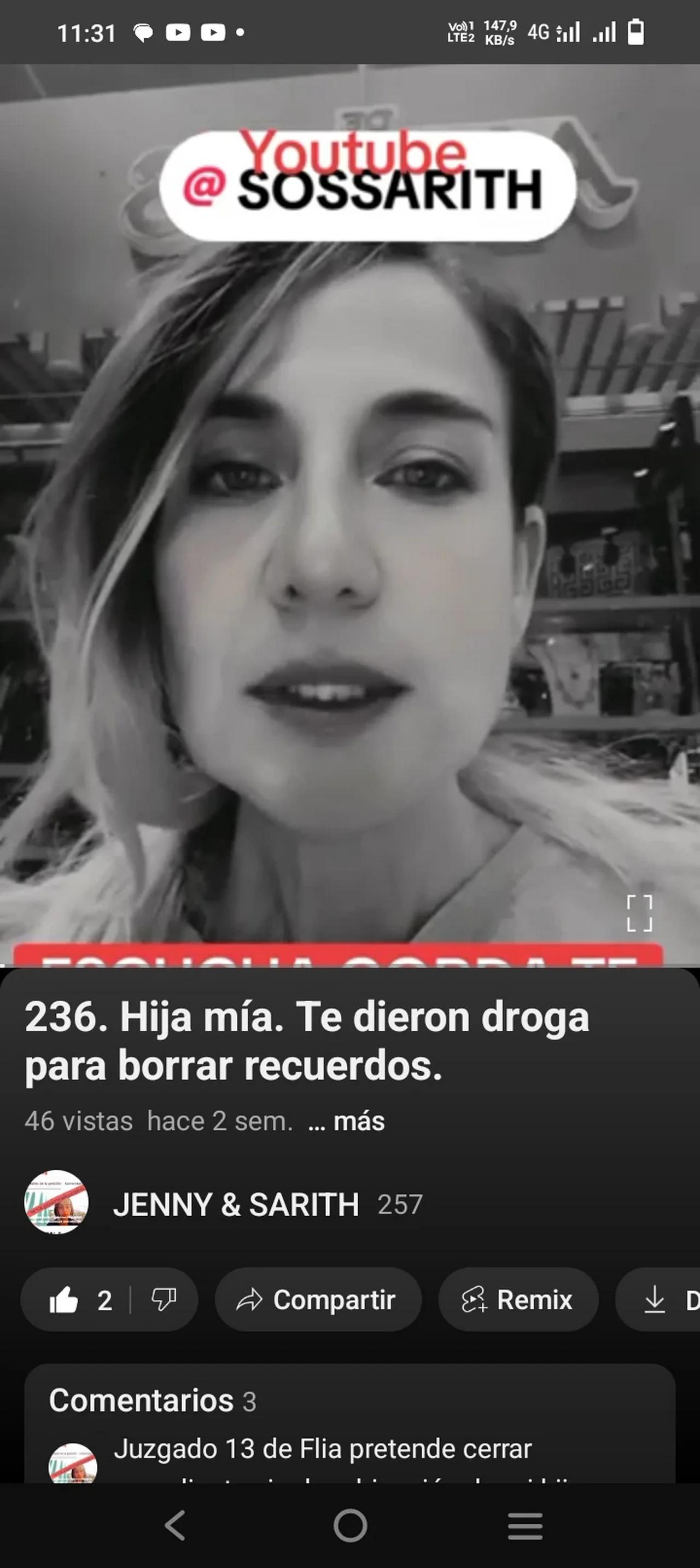Go back using the system back button
This screenshot has width=700, height=1568.
[x=174, y=1526]
